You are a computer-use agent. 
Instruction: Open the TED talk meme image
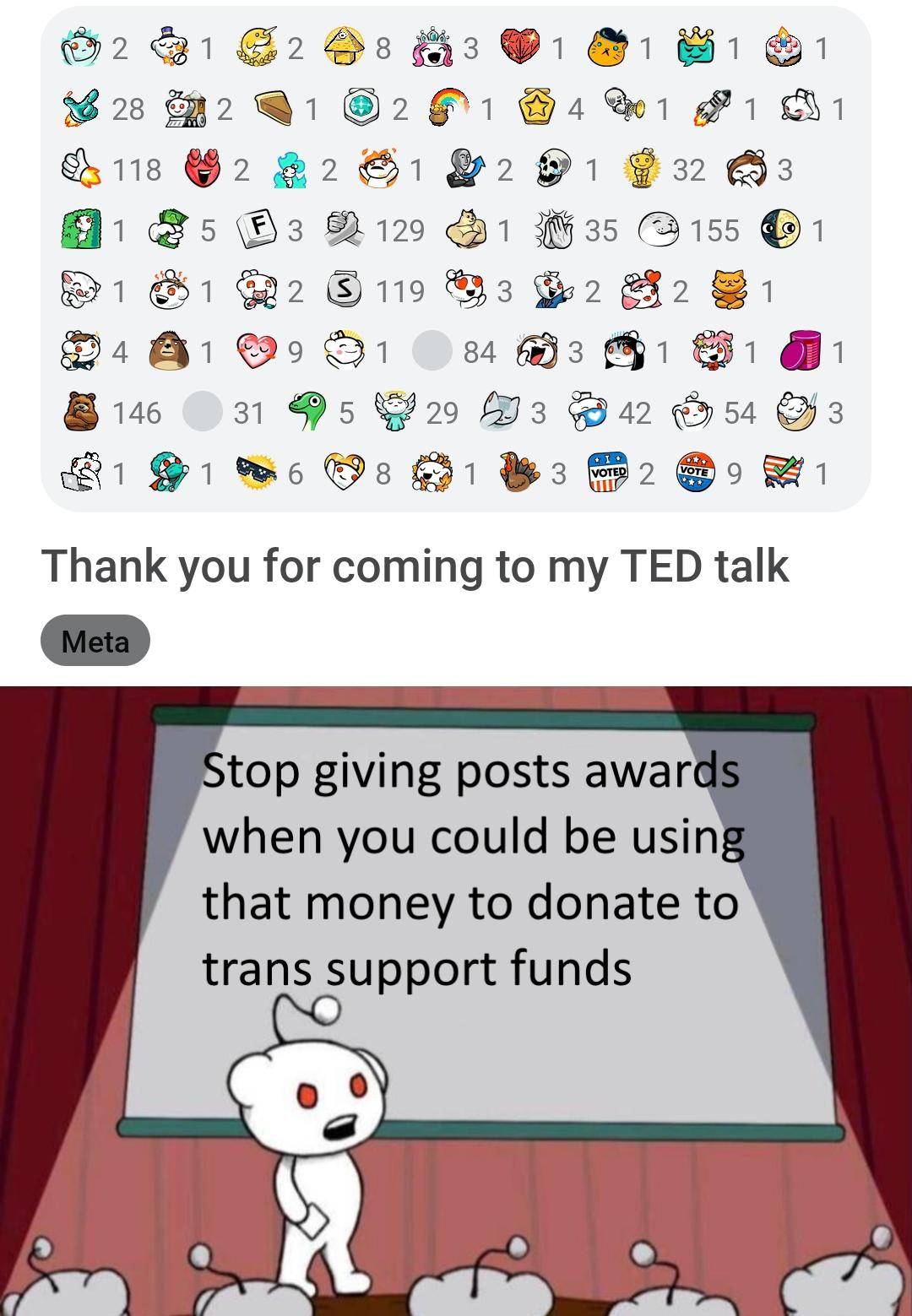(x=456, y=1000)
